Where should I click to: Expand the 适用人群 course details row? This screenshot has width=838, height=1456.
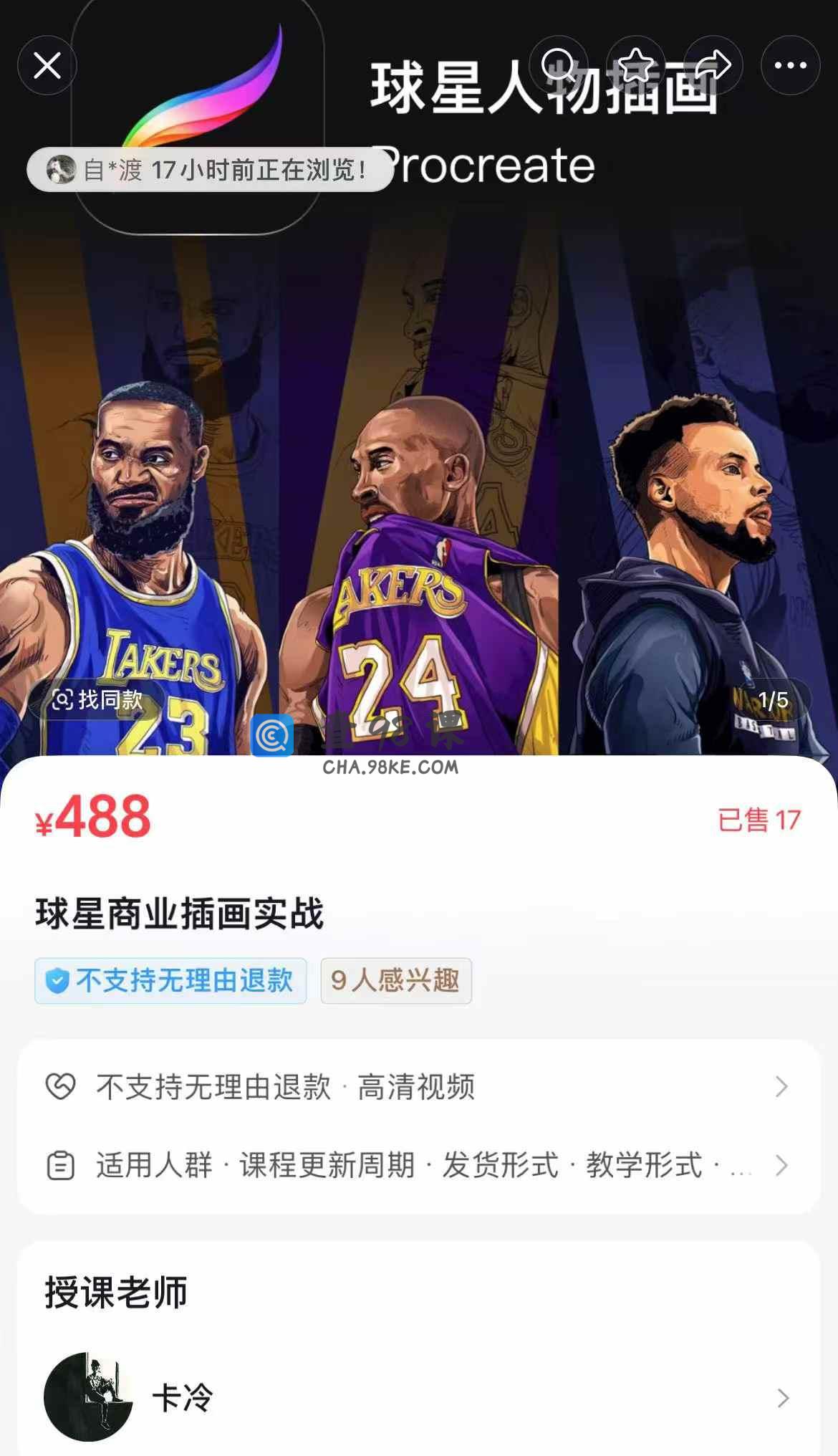click(418, 1165)
